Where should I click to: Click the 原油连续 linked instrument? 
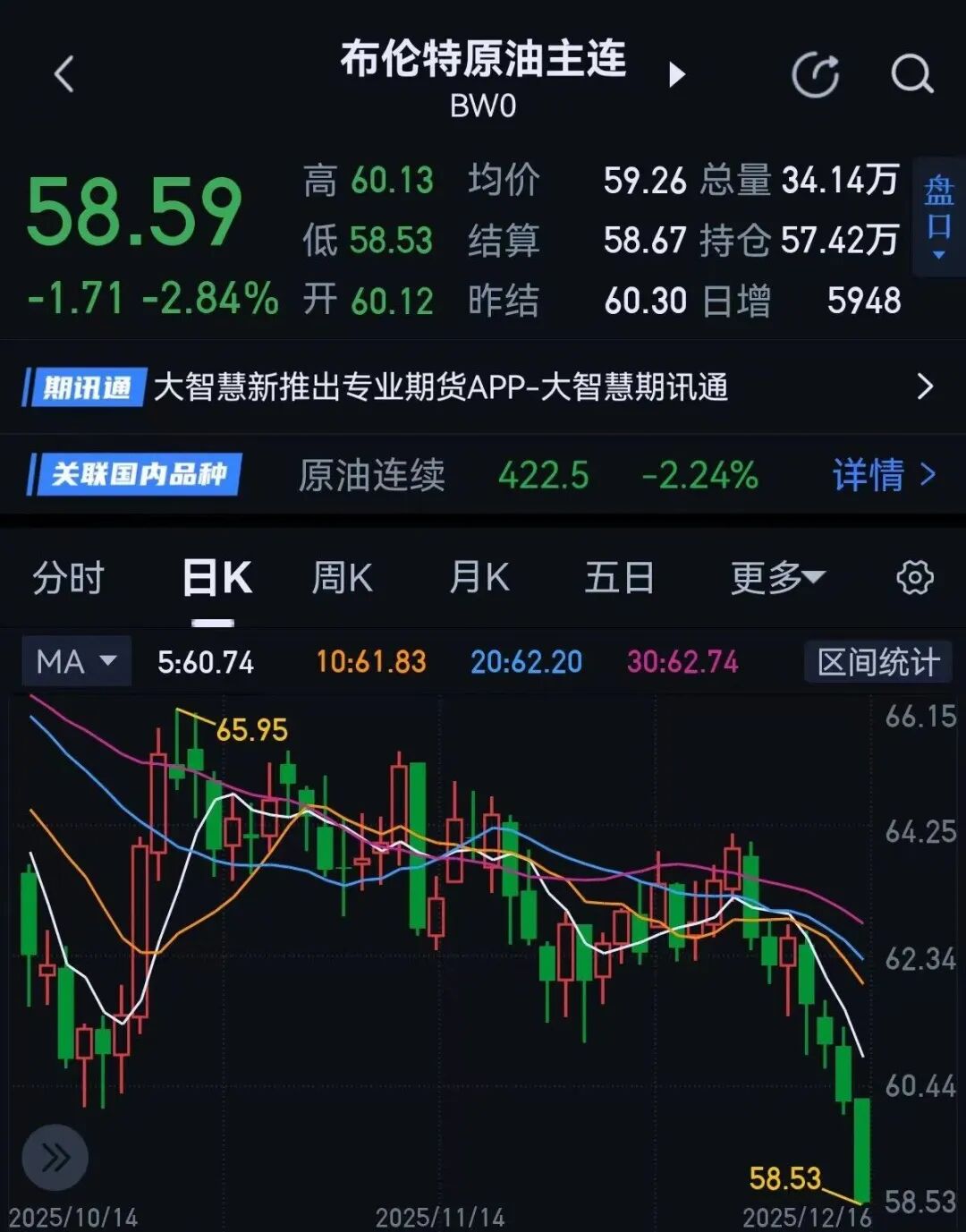point(373,475)
